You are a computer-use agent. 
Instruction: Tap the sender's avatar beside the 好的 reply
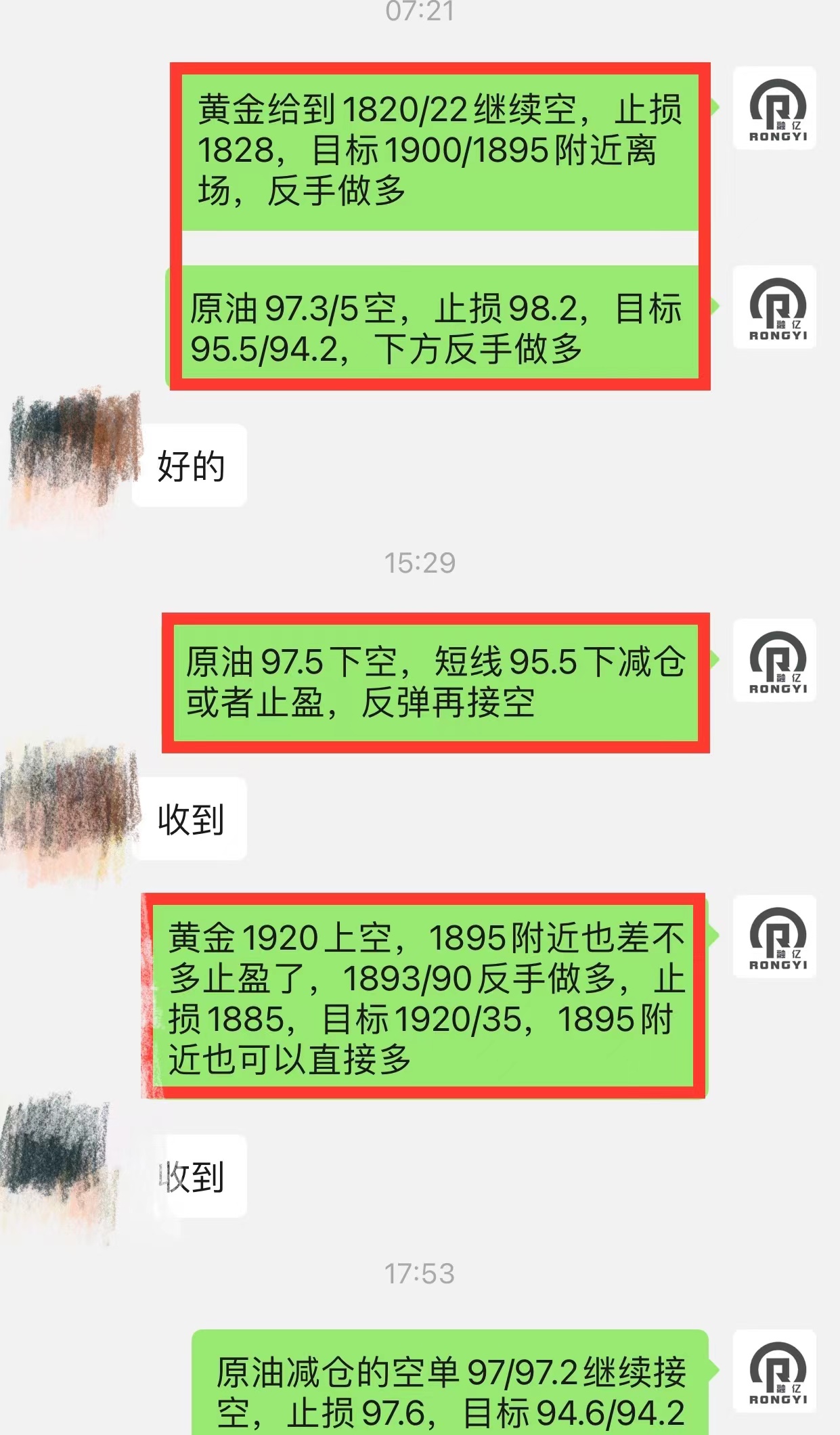(x=74, y=457)
